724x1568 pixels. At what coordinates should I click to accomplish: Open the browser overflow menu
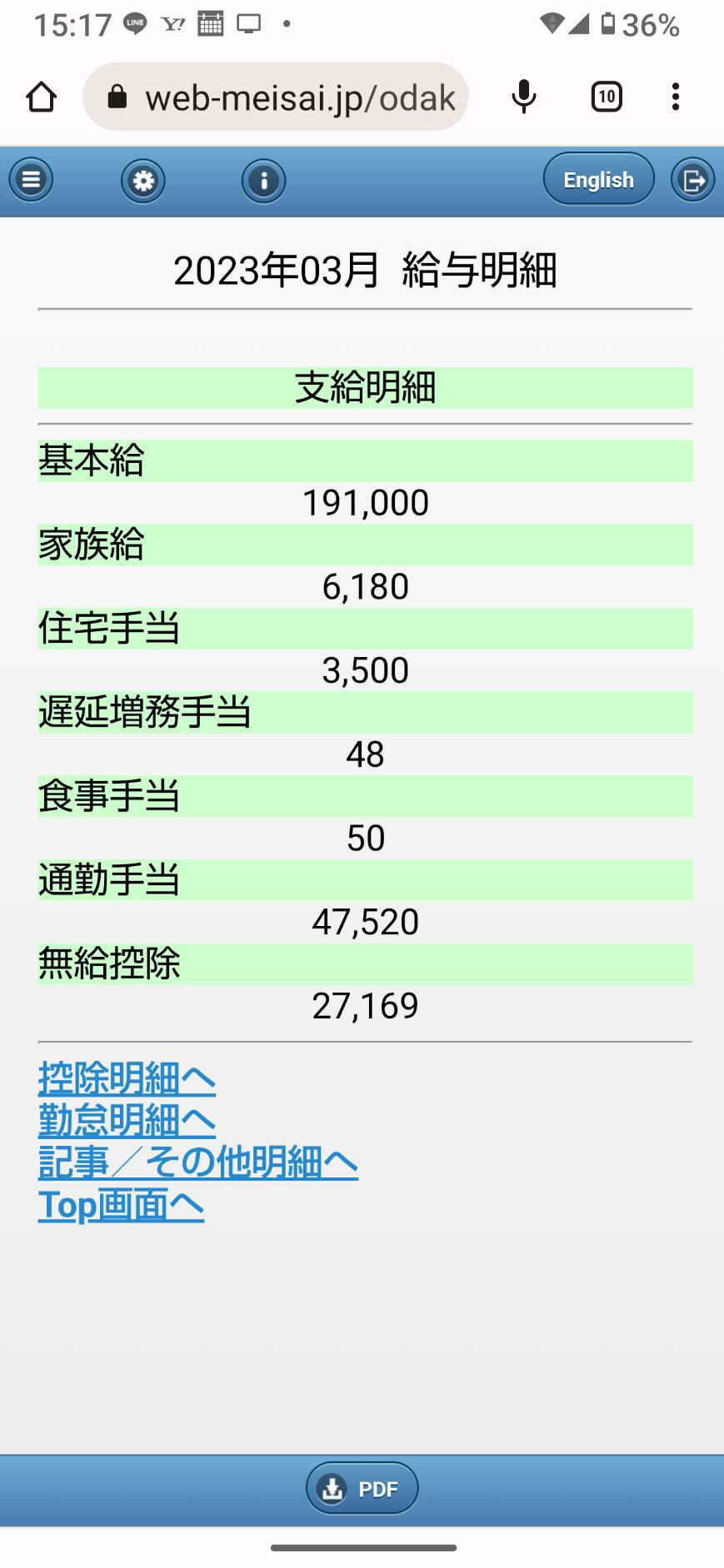(676, 97)
